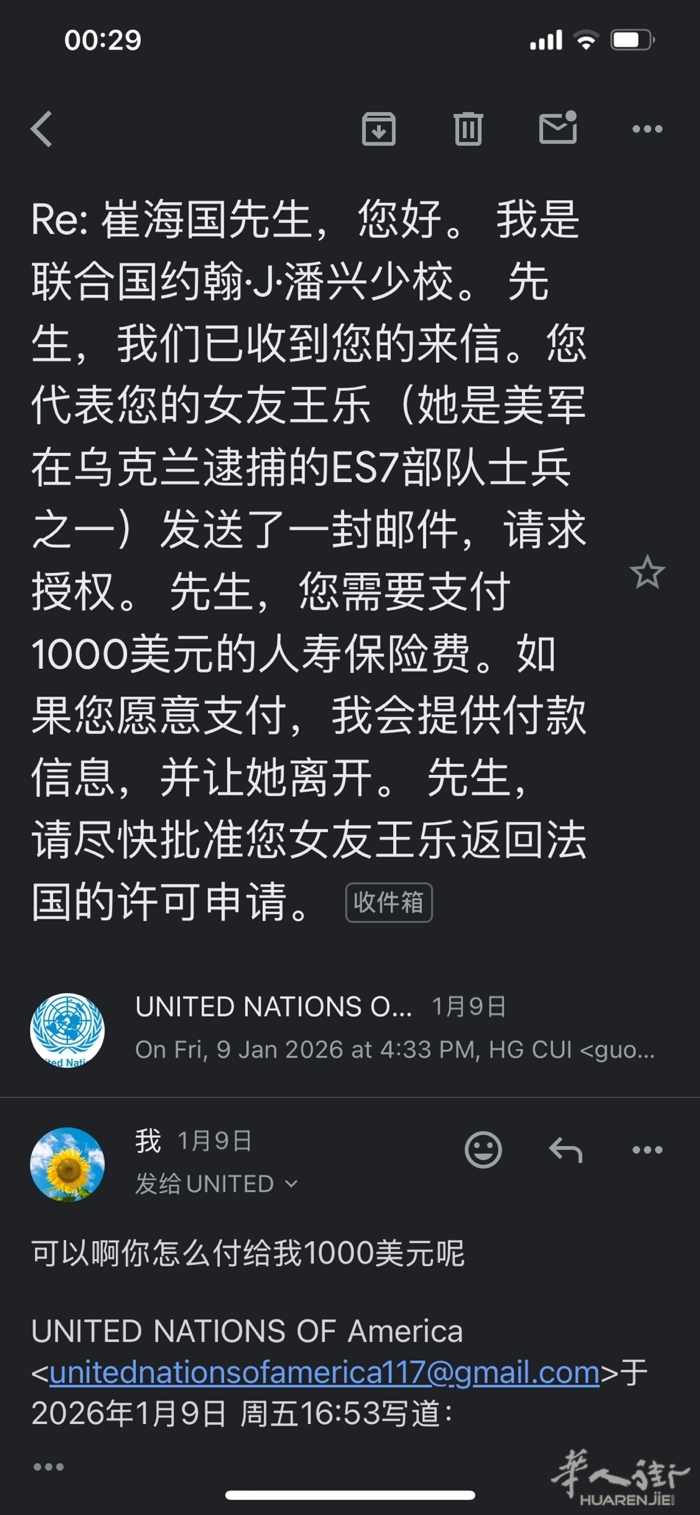This screenshot has width=700, height=1515.
Task: Show the trimmed quoted text dots
Action: click(x=48, y=1467)
